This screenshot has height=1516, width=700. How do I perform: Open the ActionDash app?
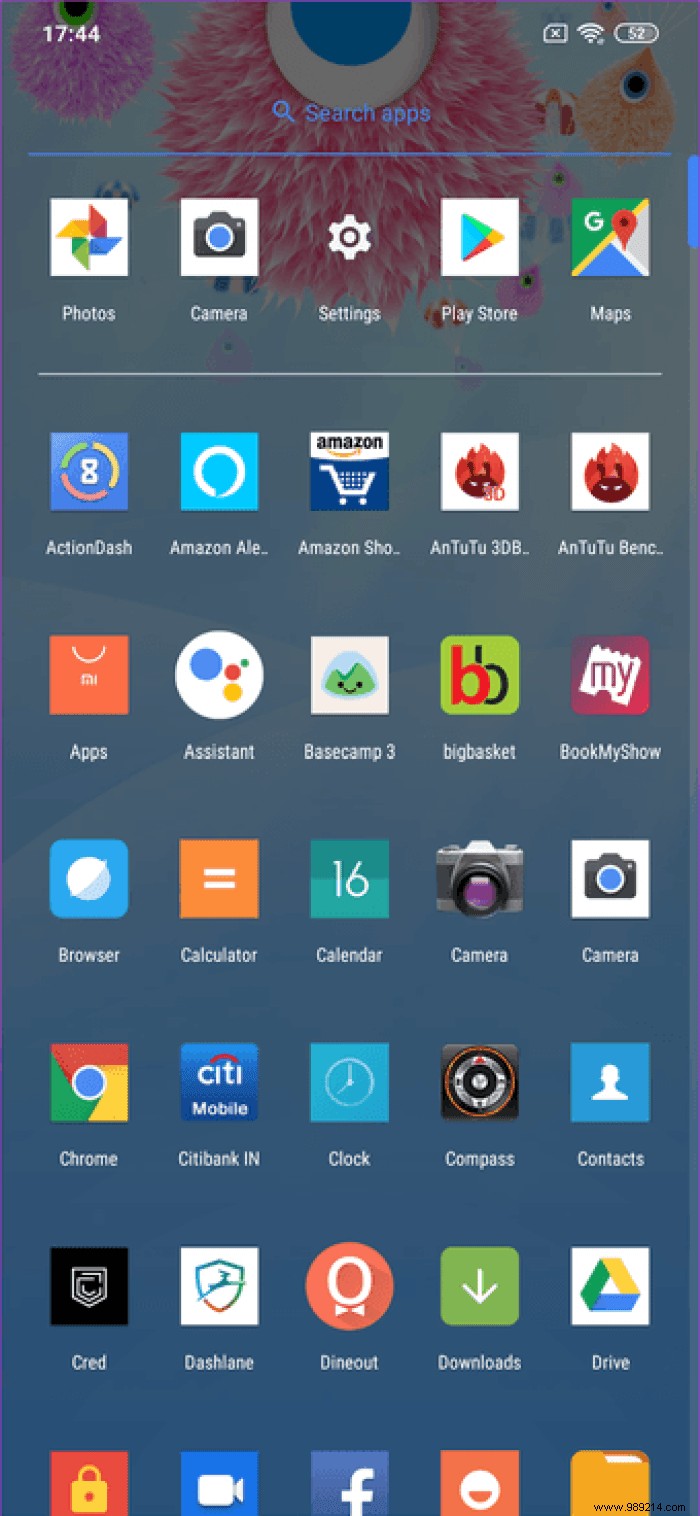pyautogui.click(x=89, y=472)
